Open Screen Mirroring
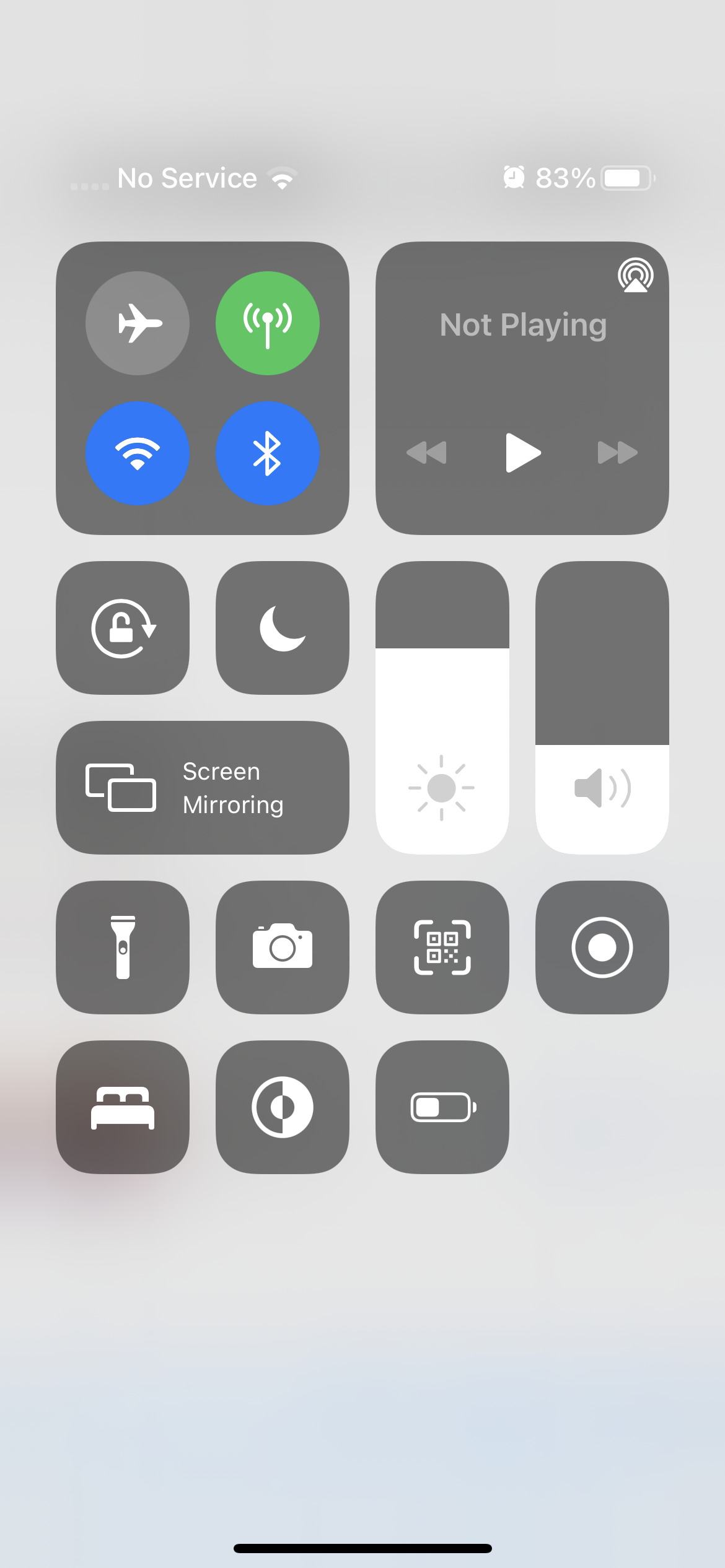 point(203,788)
